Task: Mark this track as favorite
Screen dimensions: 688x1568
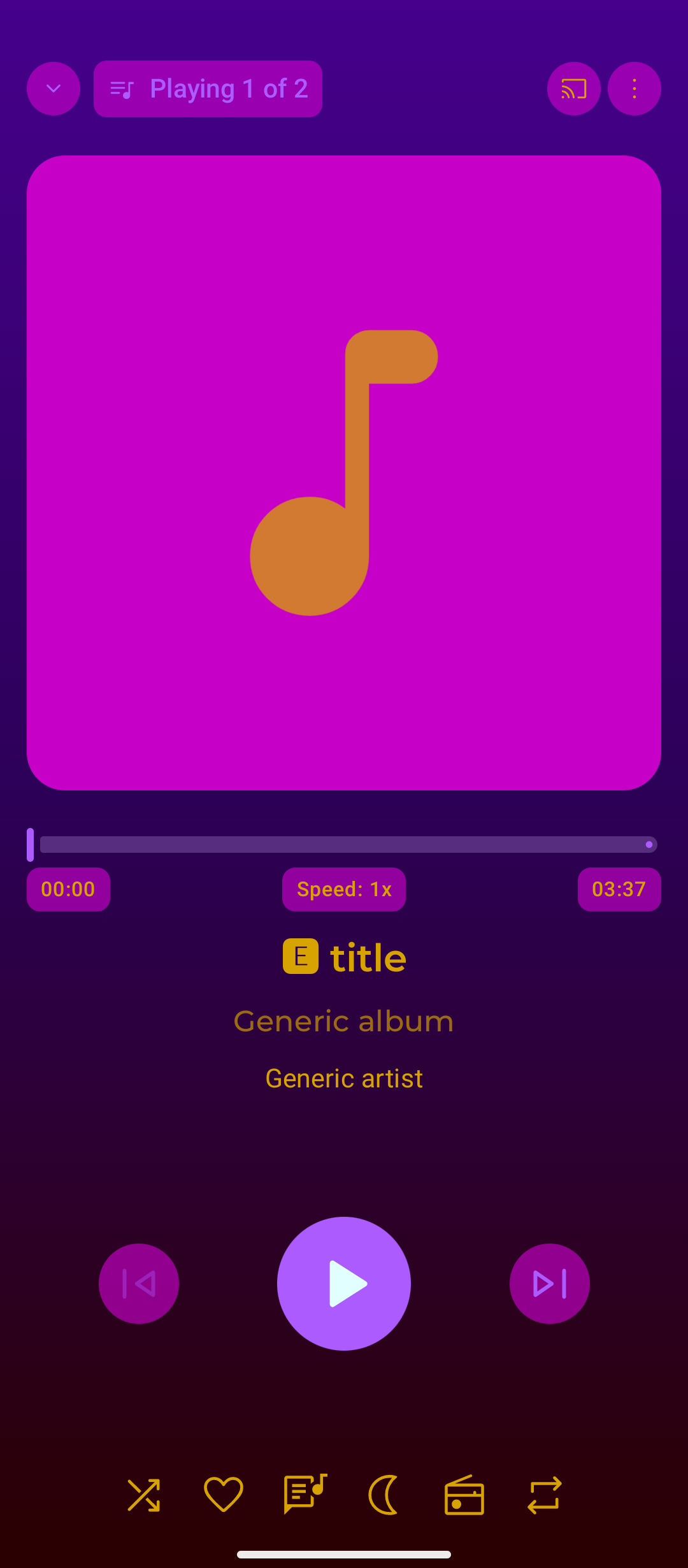Action: (224, 1495)
